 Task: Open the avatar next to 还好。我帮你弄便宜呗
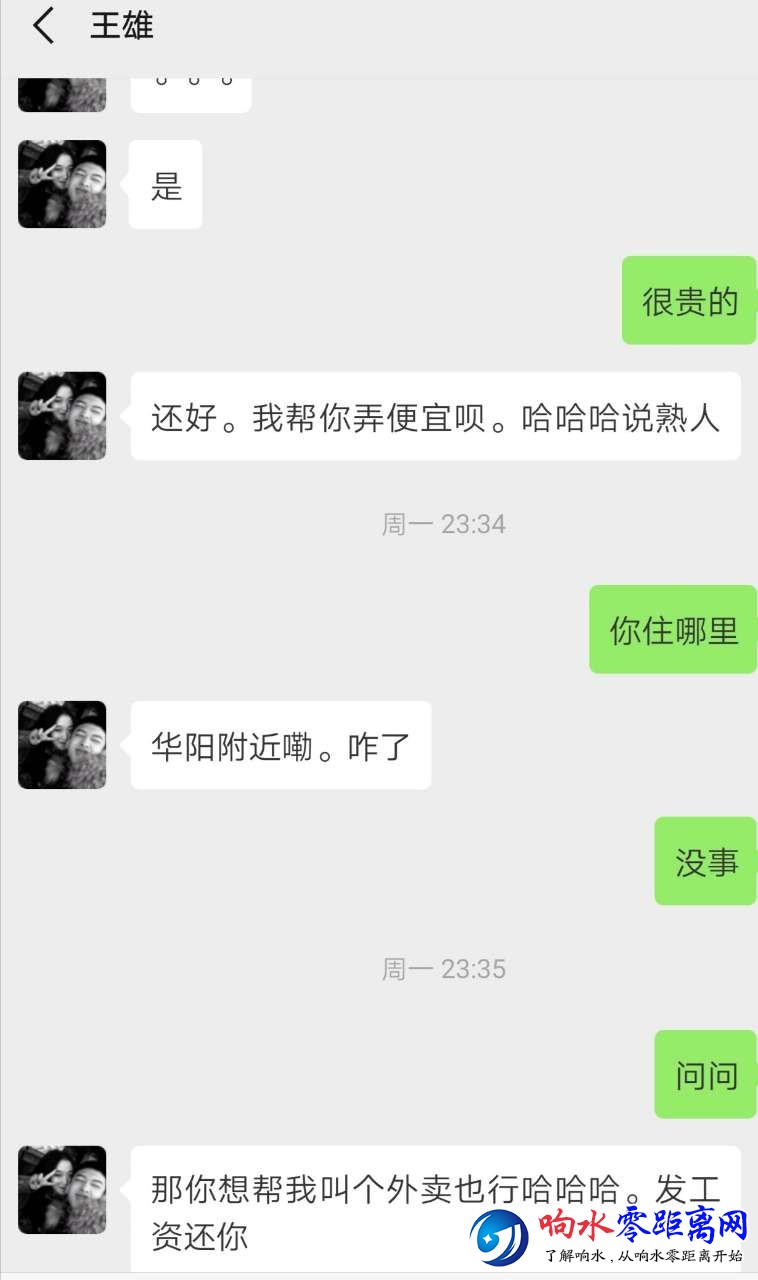(62, 416)
